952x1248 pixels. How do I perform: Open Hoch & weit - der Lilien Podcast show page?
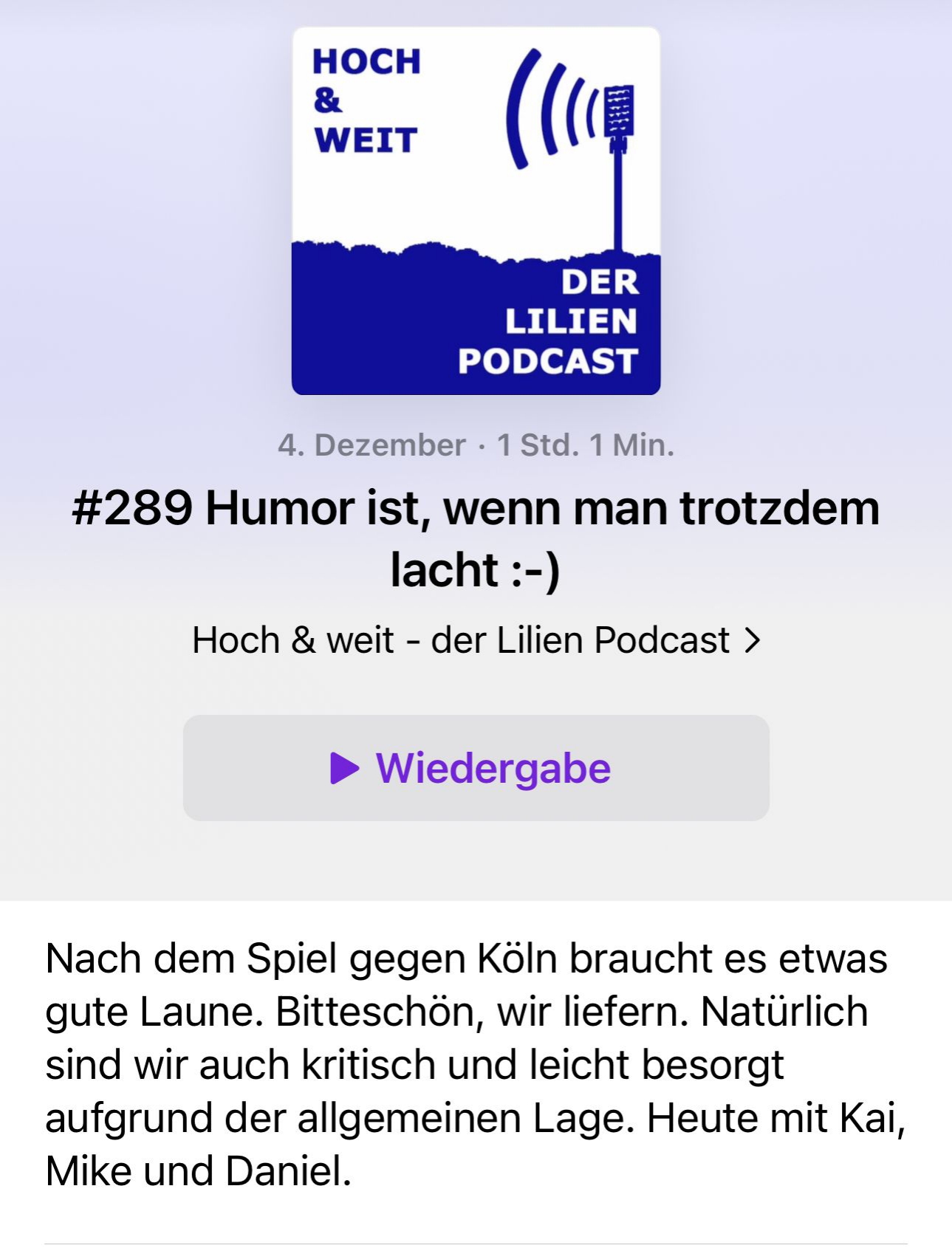(476, 640)
